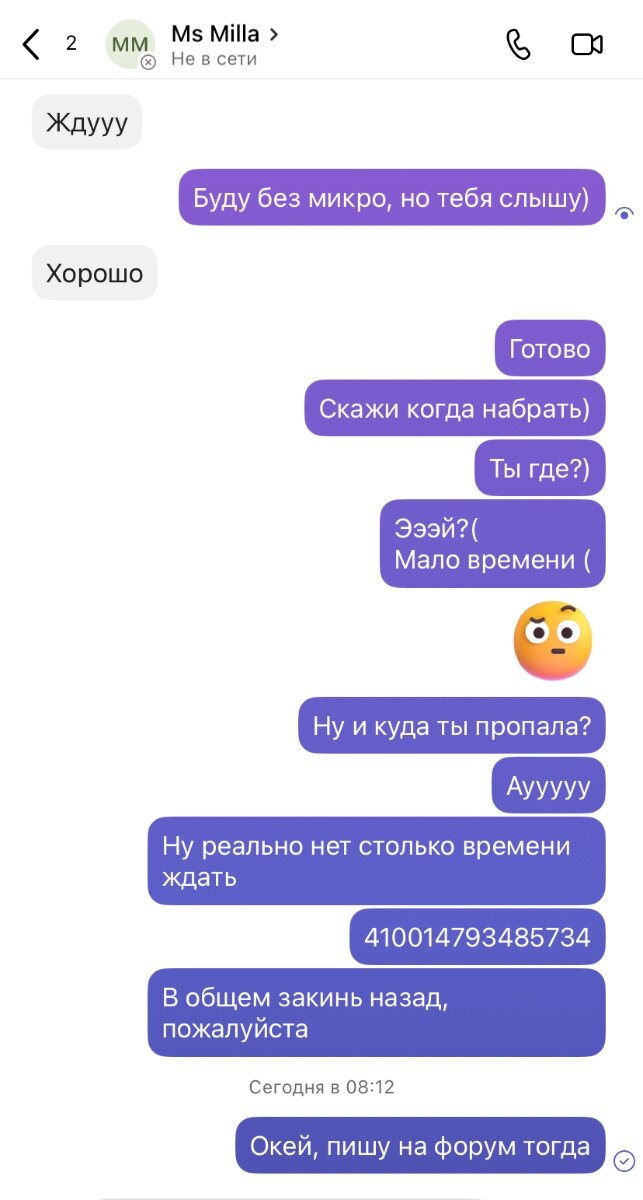Tap the MM avatar picture
Screen dimensions: 643x1200
point(130,45)
